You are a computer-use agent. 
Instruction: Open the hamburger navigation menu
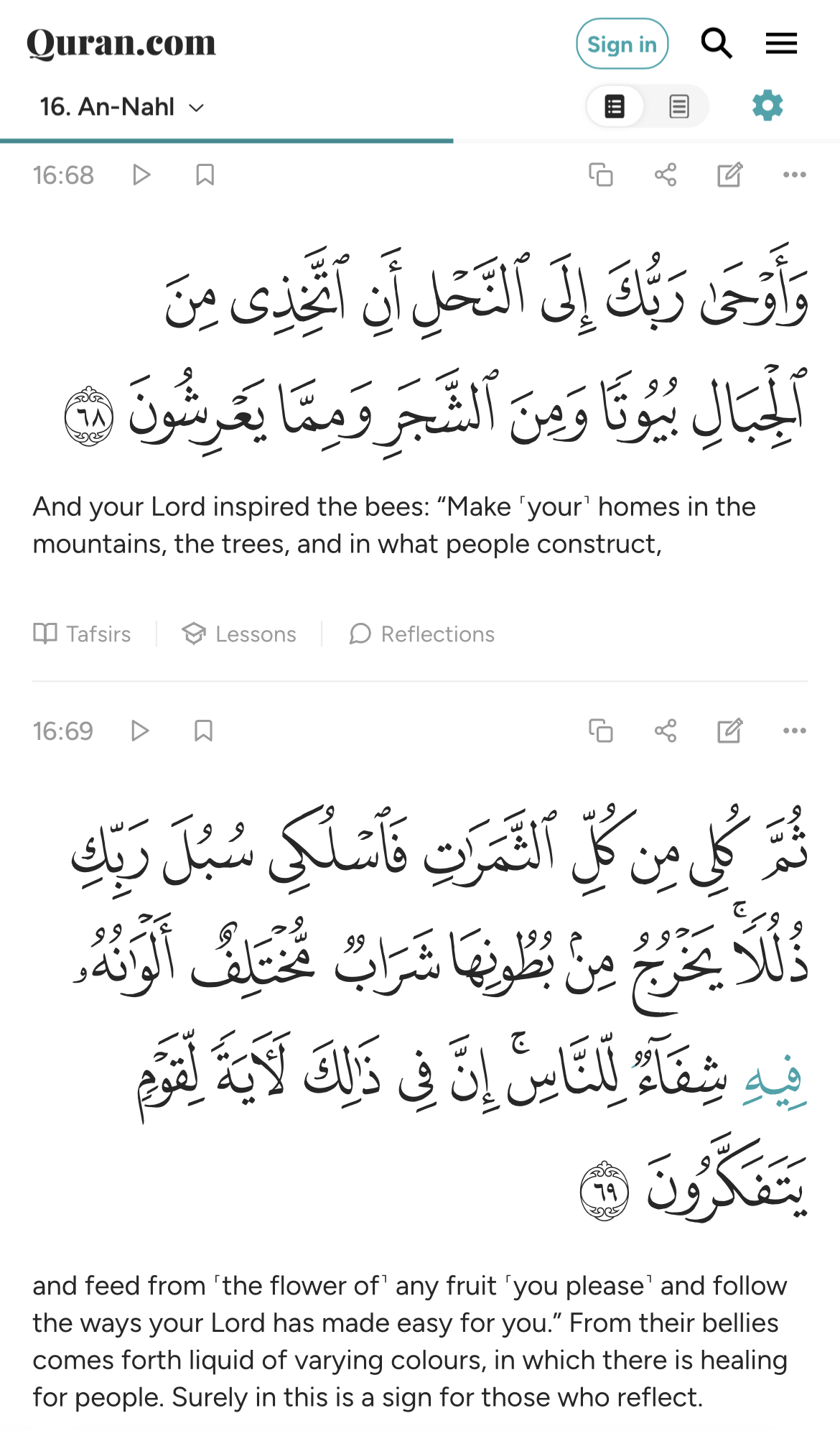point(781,43)
